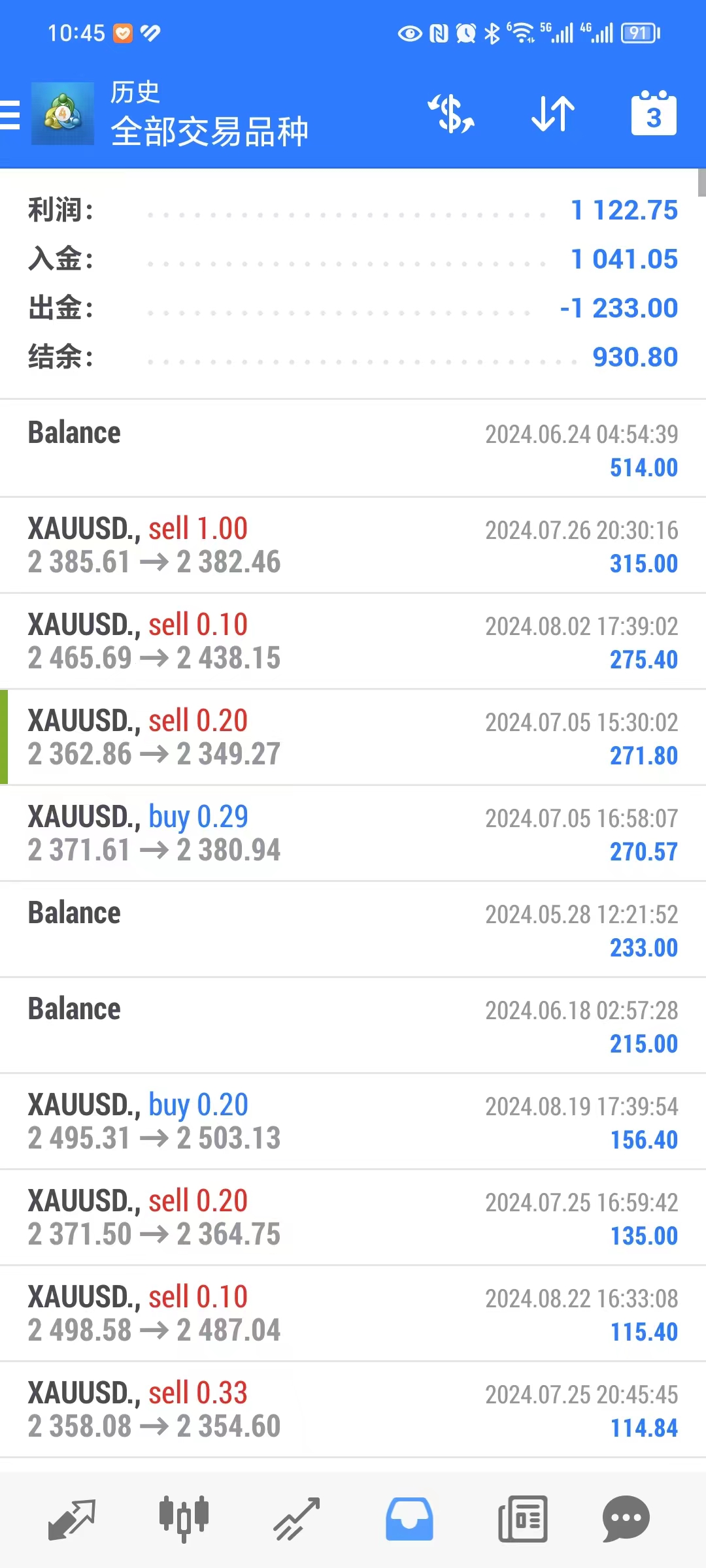This screenshot has height=1568, width=706.
Task: Expand the 514.00 Balance entry
Action: coord(353,449)
